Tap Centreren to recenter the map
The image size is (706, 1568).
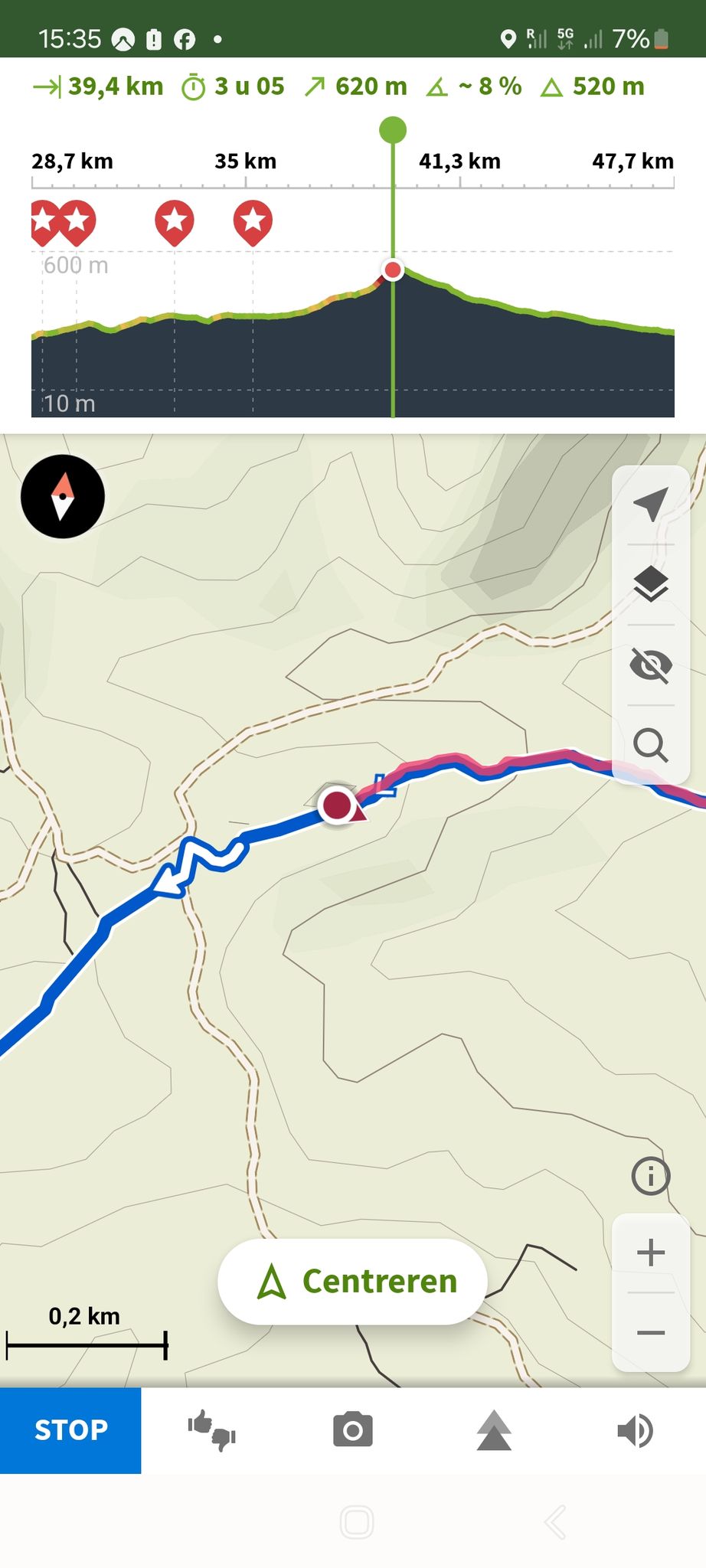point(353,1282)
